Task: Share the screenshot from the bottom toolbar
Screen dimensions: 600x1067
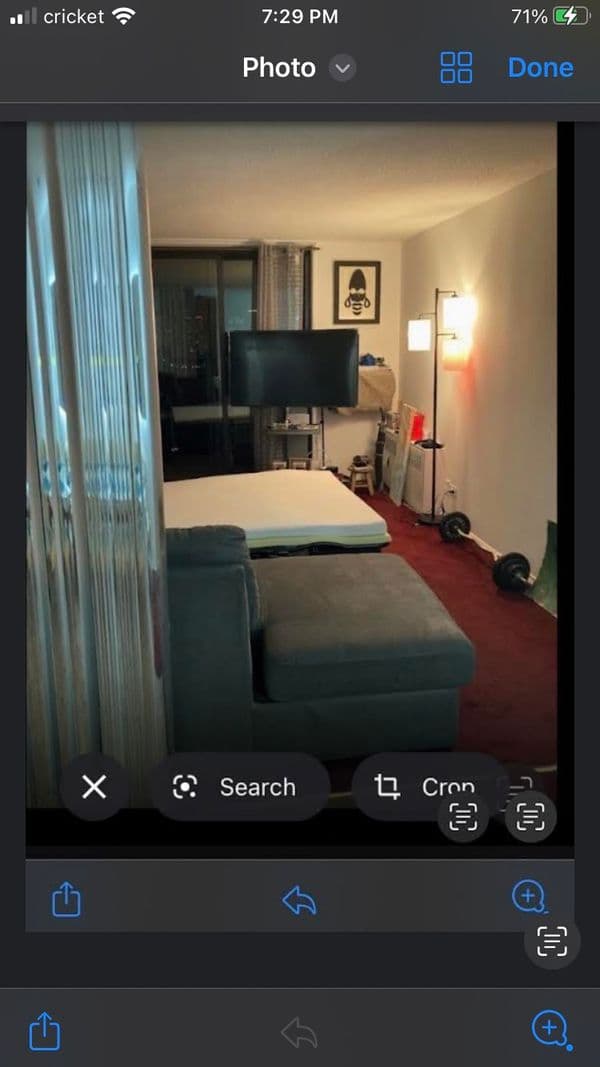Action: click(x=44, y=1030)
